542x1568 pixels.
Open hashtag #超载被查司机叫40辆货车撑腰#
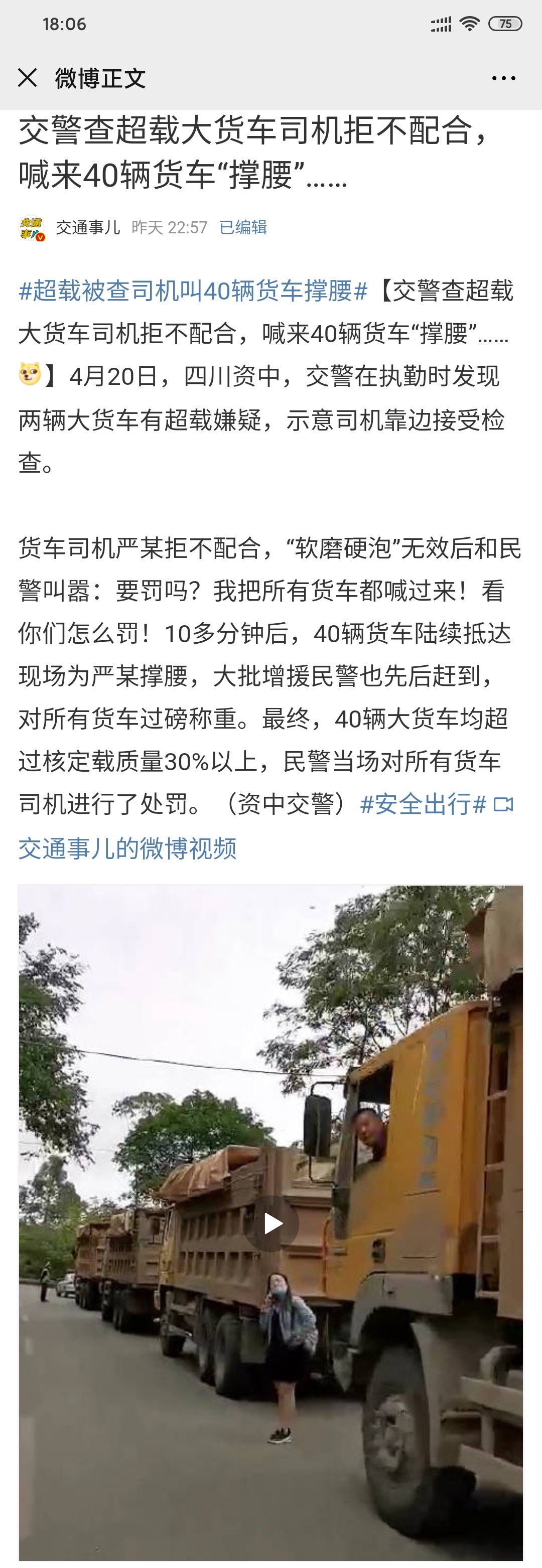pos(193,291)
